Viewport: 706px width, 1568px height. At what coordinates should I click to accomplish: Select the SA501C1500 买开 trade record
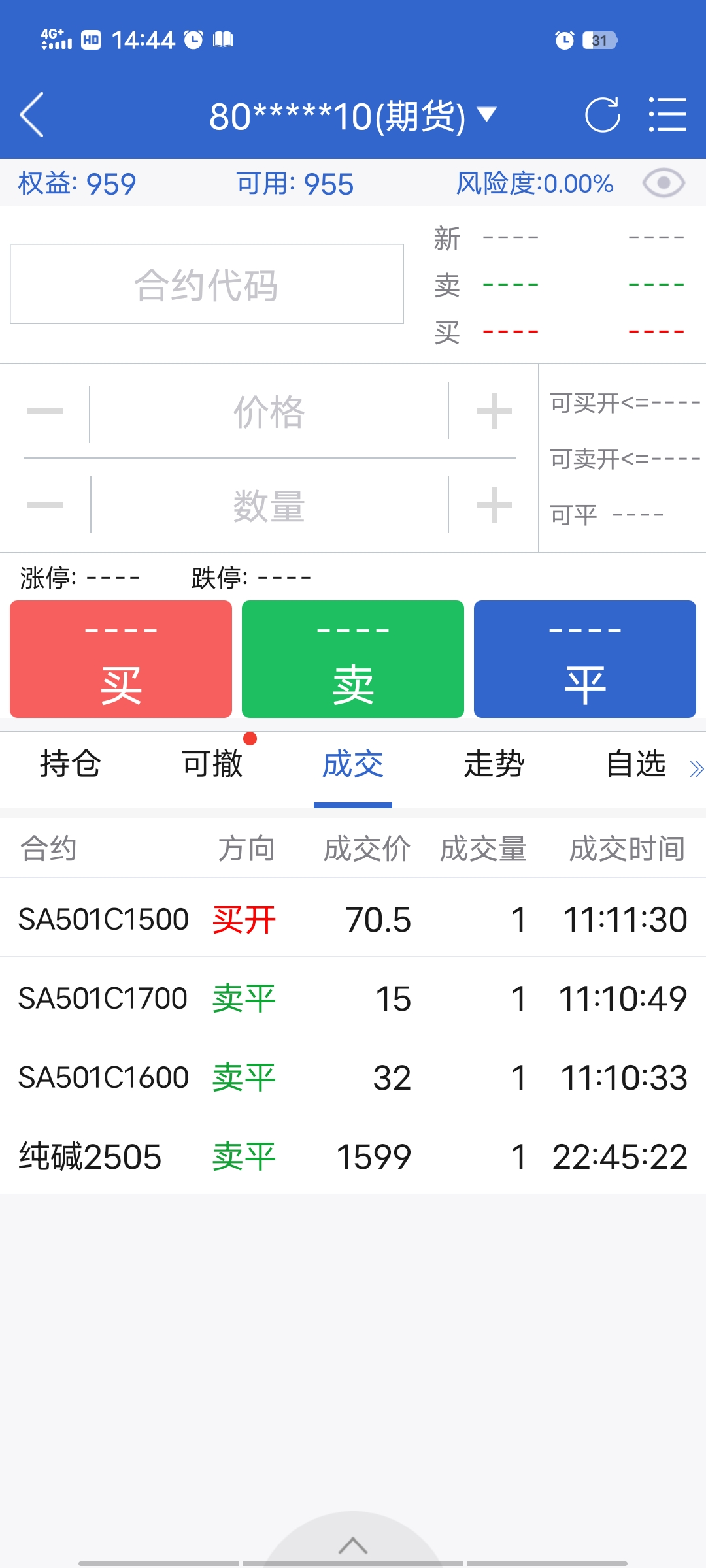[x=353, y=919]
